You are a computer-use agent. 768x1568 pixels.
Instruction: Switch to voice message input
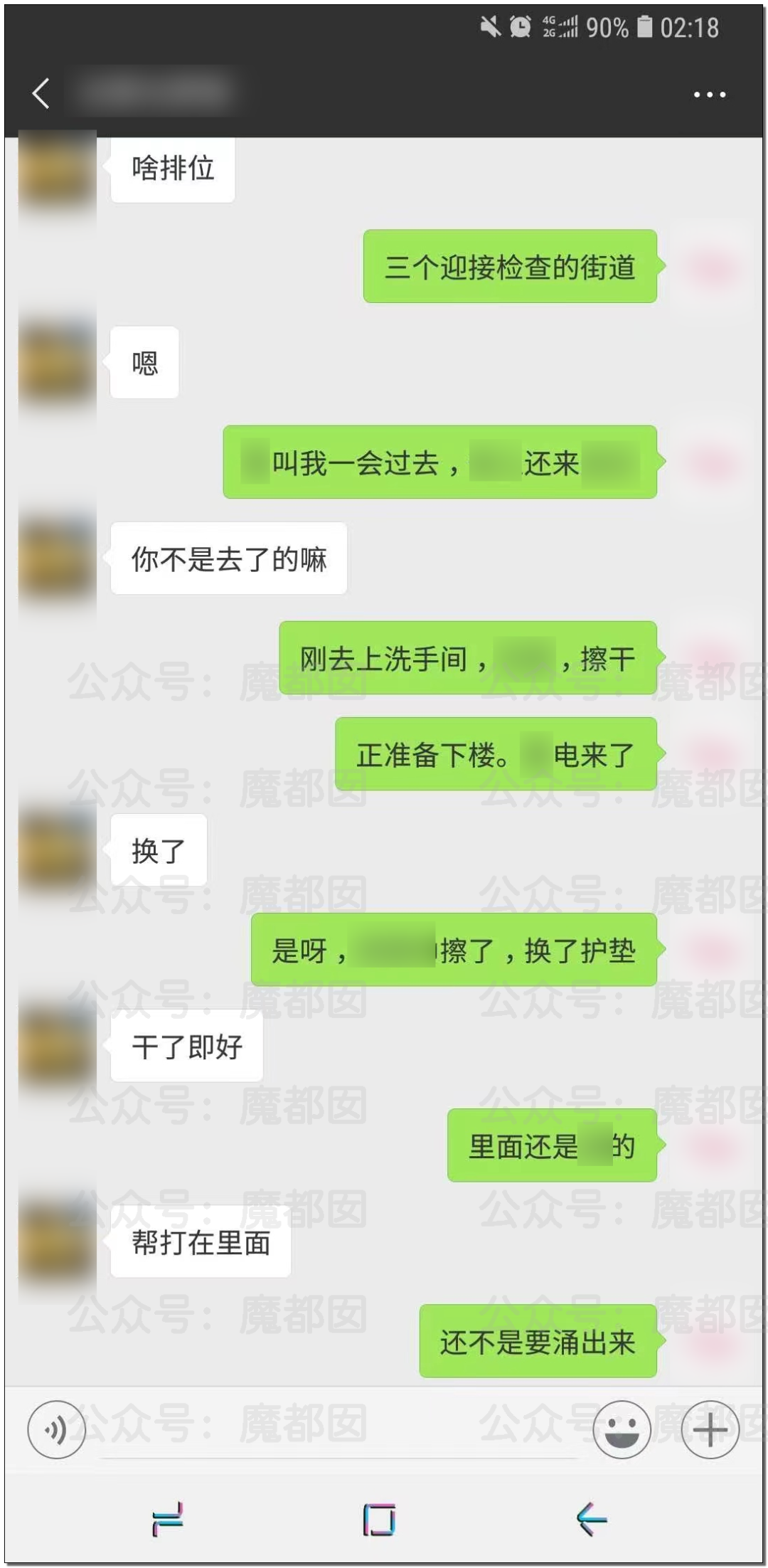pos(57,1429)
